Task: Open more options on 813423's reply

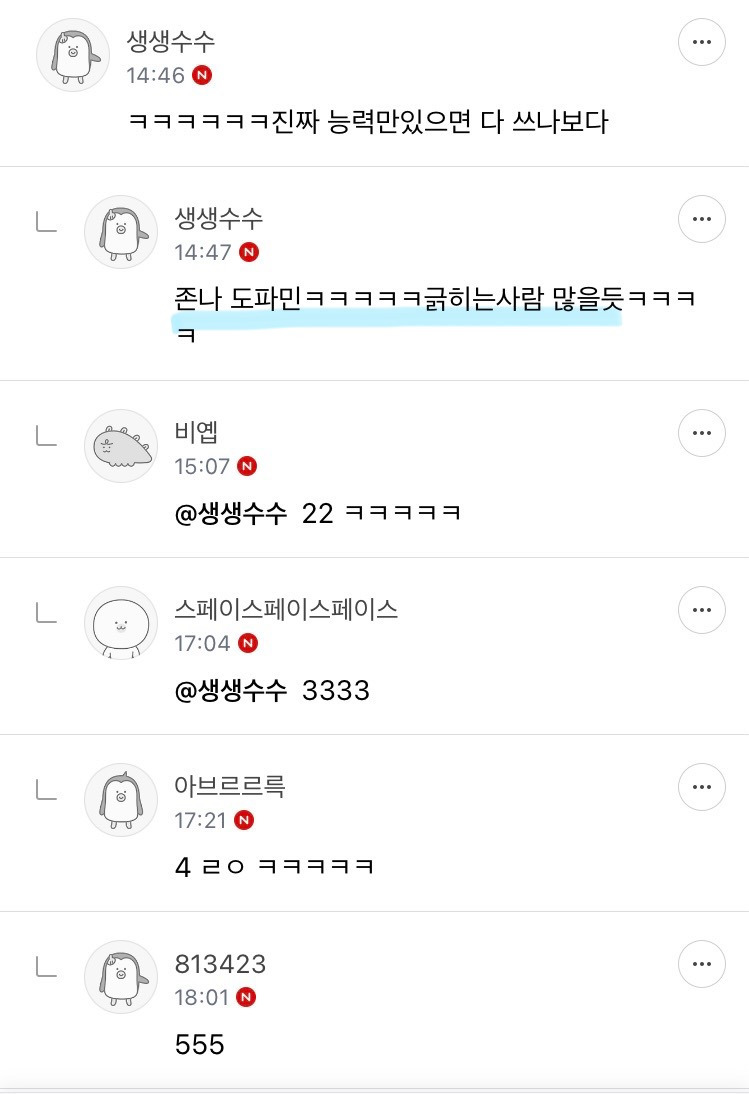Action: (x=702, y=964)
